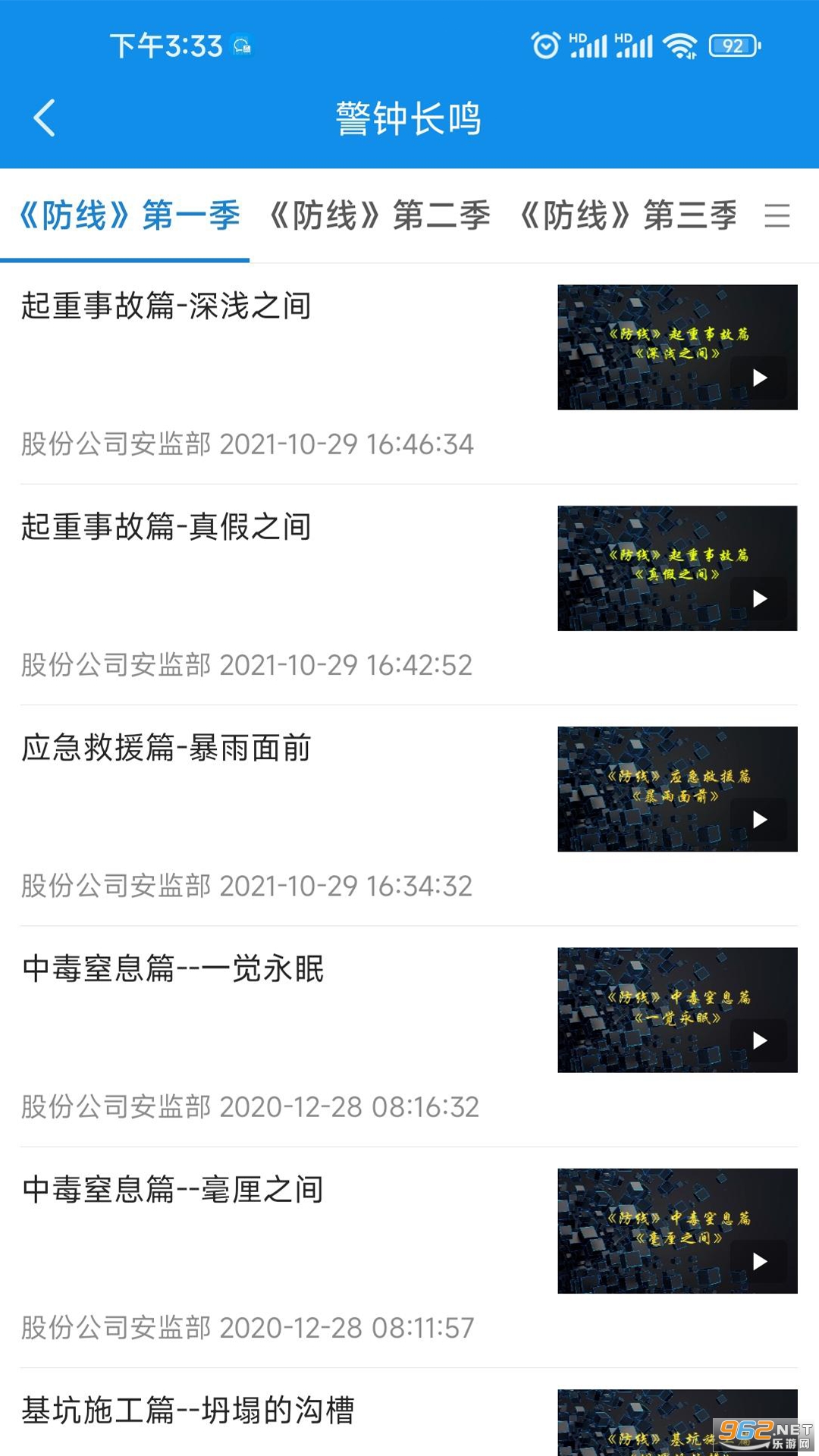Open 起重事故篇-真假之间 article
The image size is (819, 1456).
coord(166,527)
